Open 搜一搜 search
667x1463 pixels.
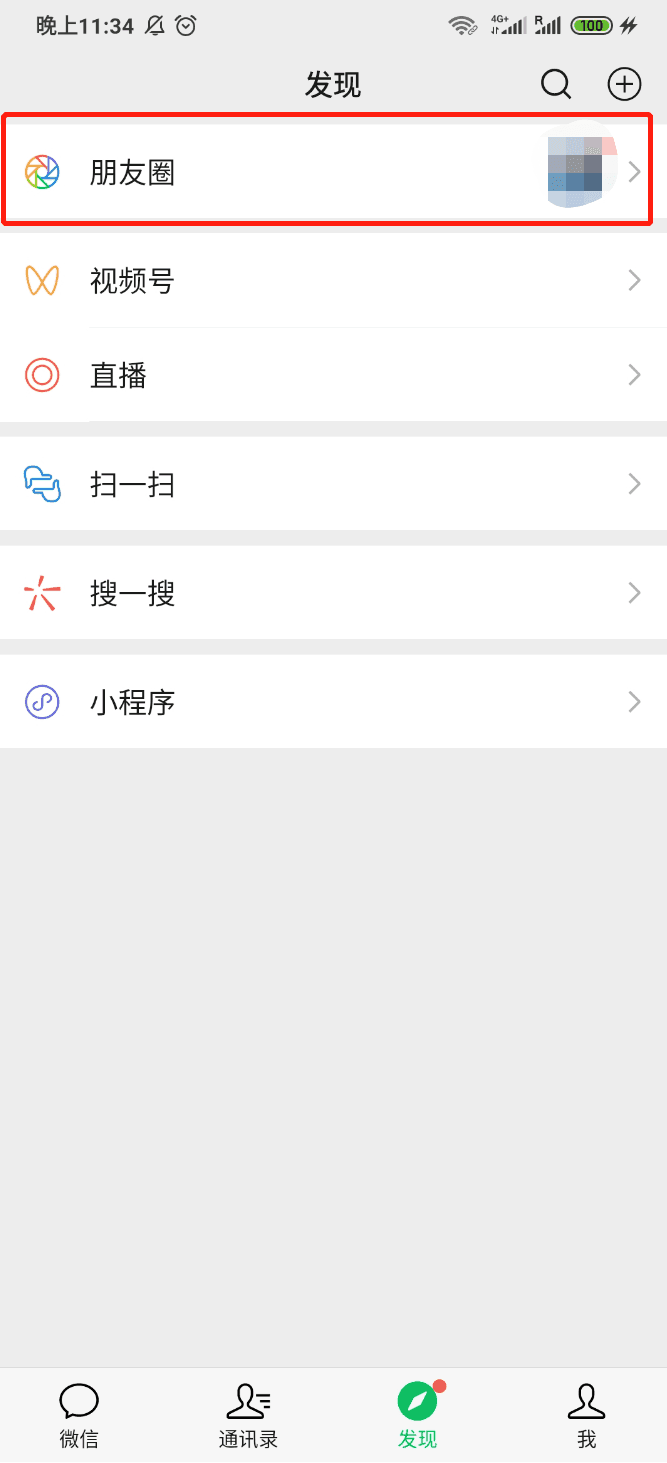pos(333,594)
